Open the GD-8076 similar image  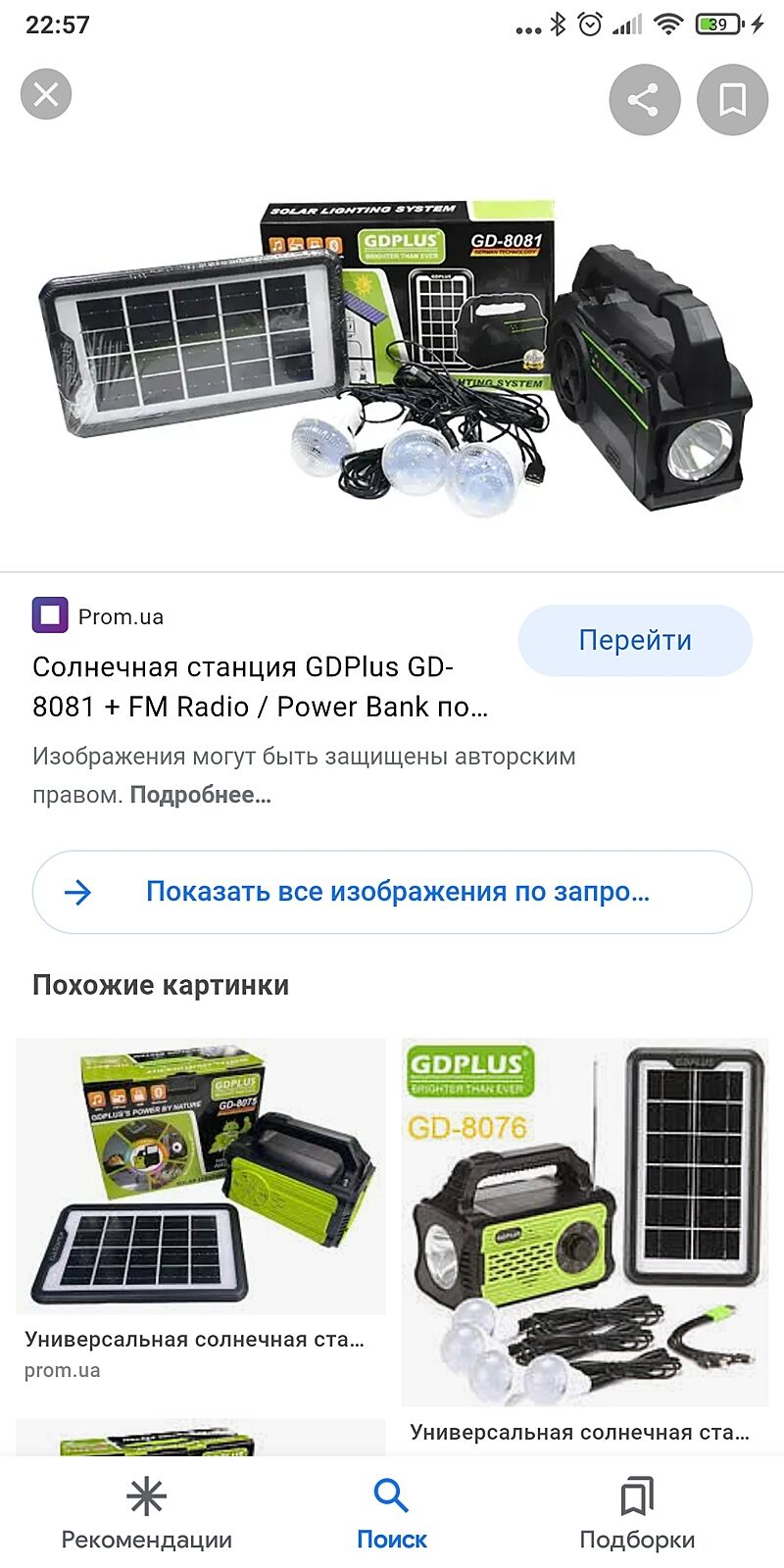pos(584,1223)
